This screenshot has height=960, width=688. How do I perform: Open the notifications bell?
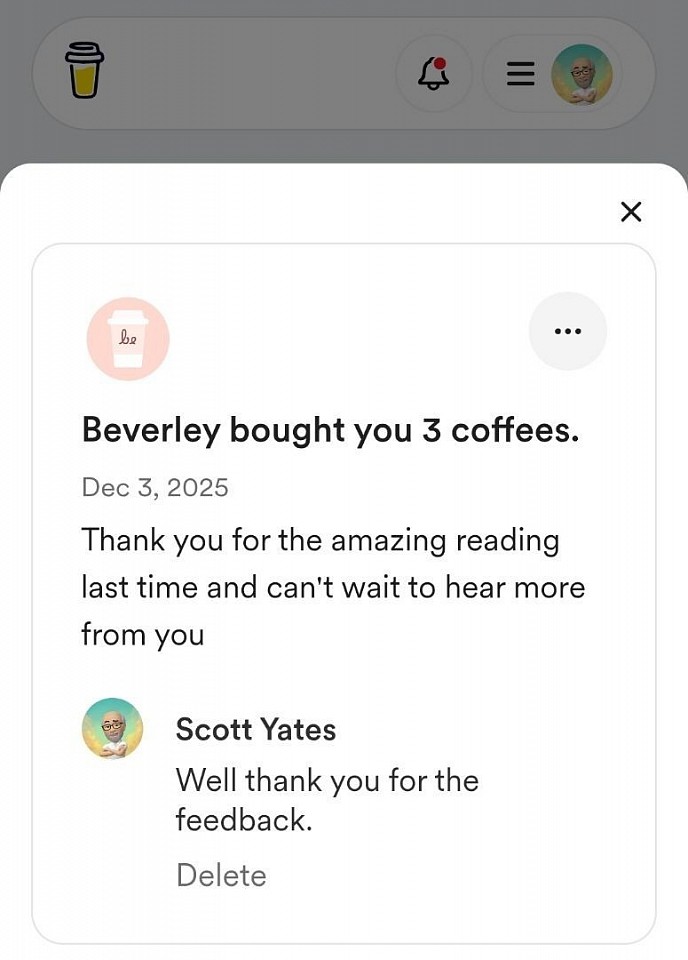[x=434, y=73]
